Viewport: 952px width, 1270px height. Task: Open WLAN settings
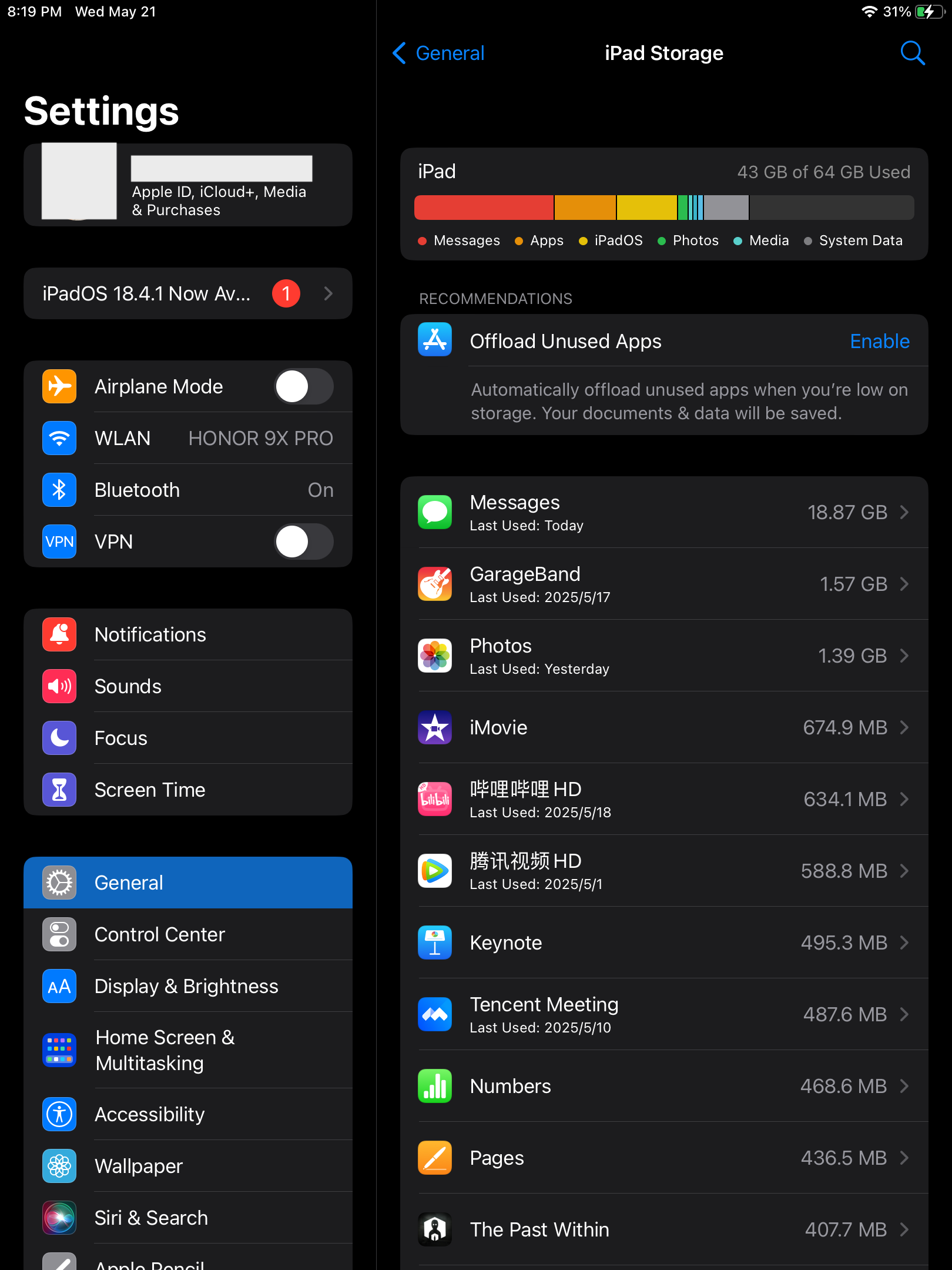click(x=188, y=438)
